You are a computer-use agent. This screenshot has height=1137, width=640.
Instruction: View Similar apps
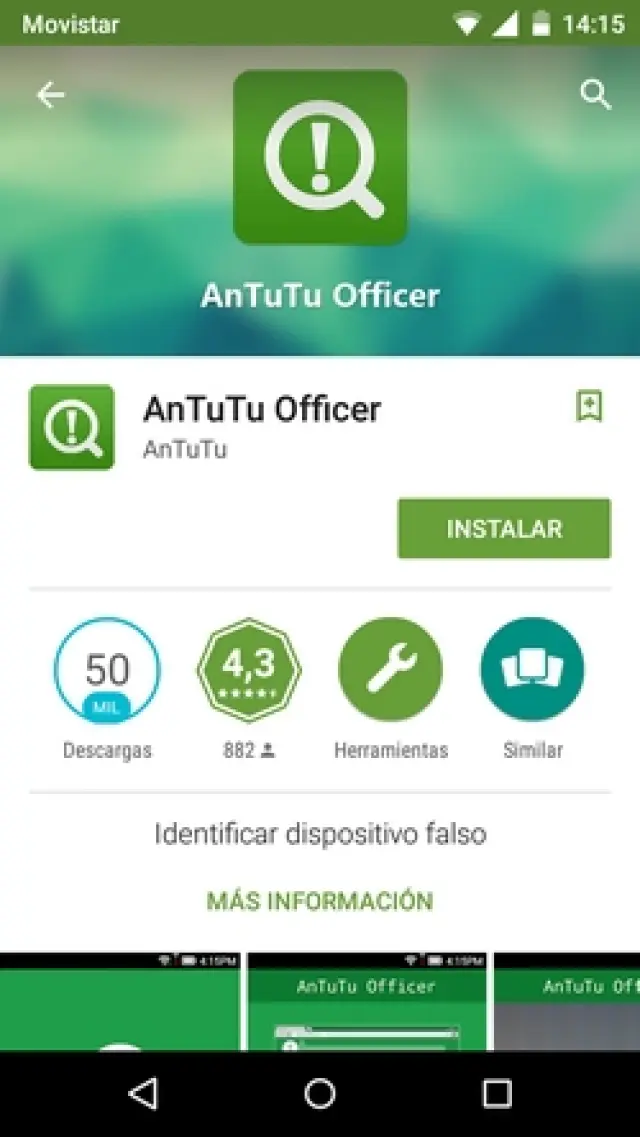[x=532, y=670]
